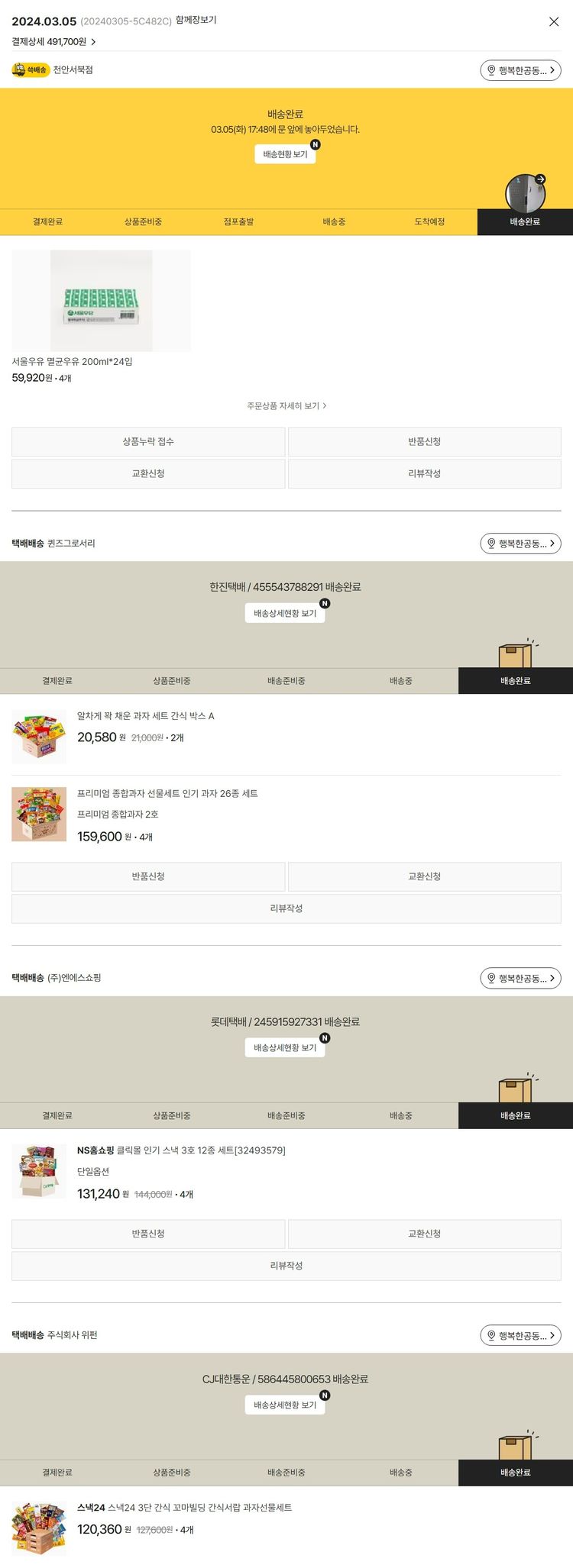View CJ대한통운 배송상세현황 보기
Image resolution: width=573 pixels, height=1568 pixels.
285,1405
